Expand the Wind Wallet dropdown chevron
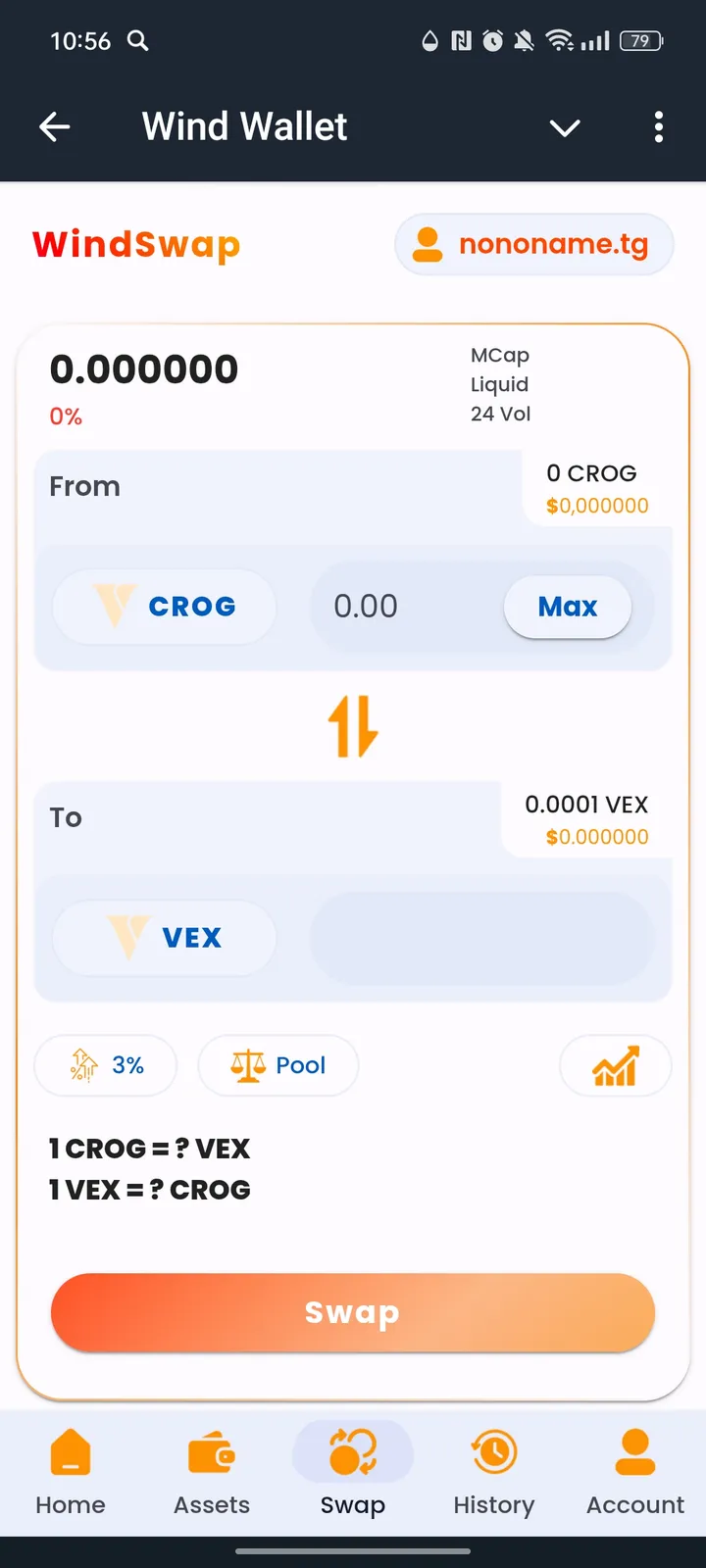The height and width of the screenshot is (1568, 706). (565, 127)
